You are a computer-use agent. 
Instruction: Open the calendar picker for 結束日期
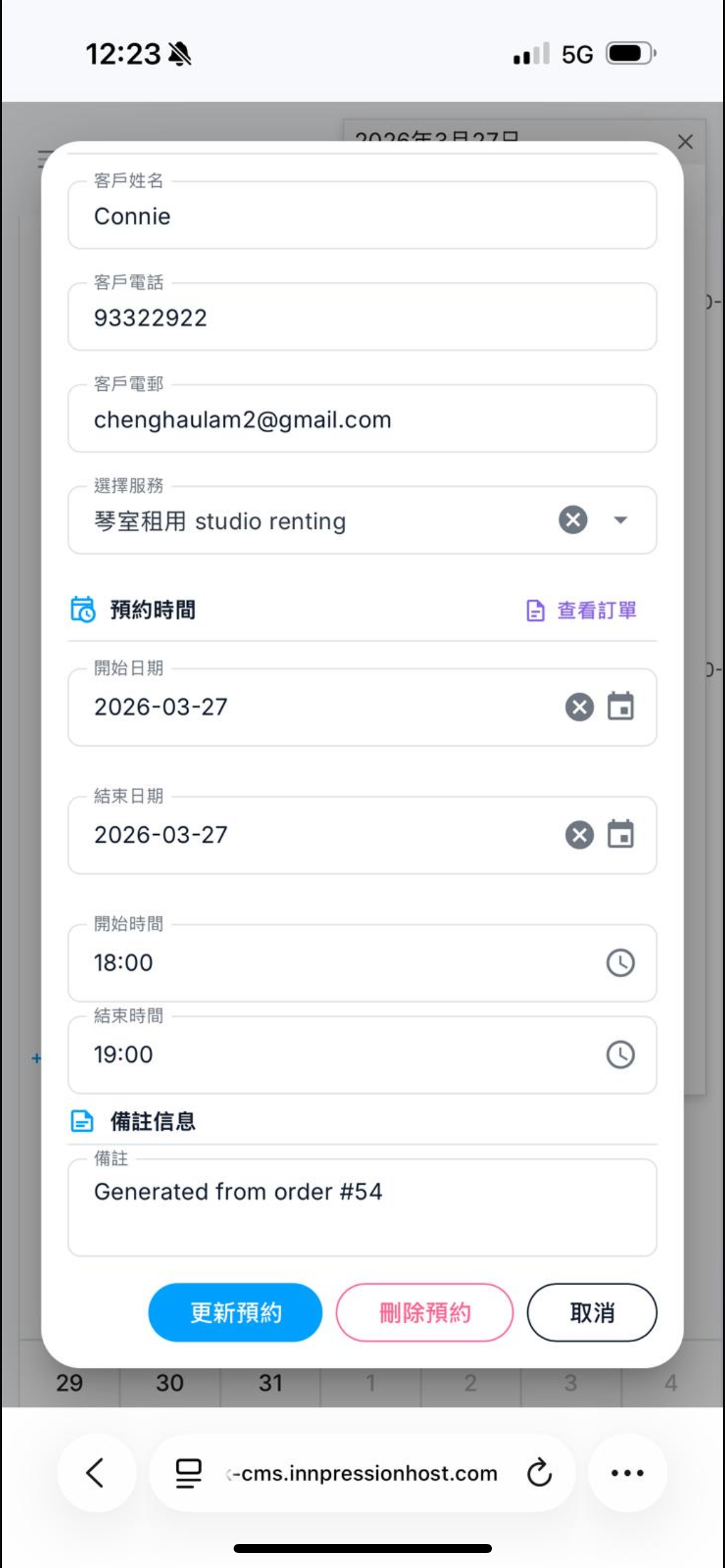pyautogui.click(x=620, y=835)
